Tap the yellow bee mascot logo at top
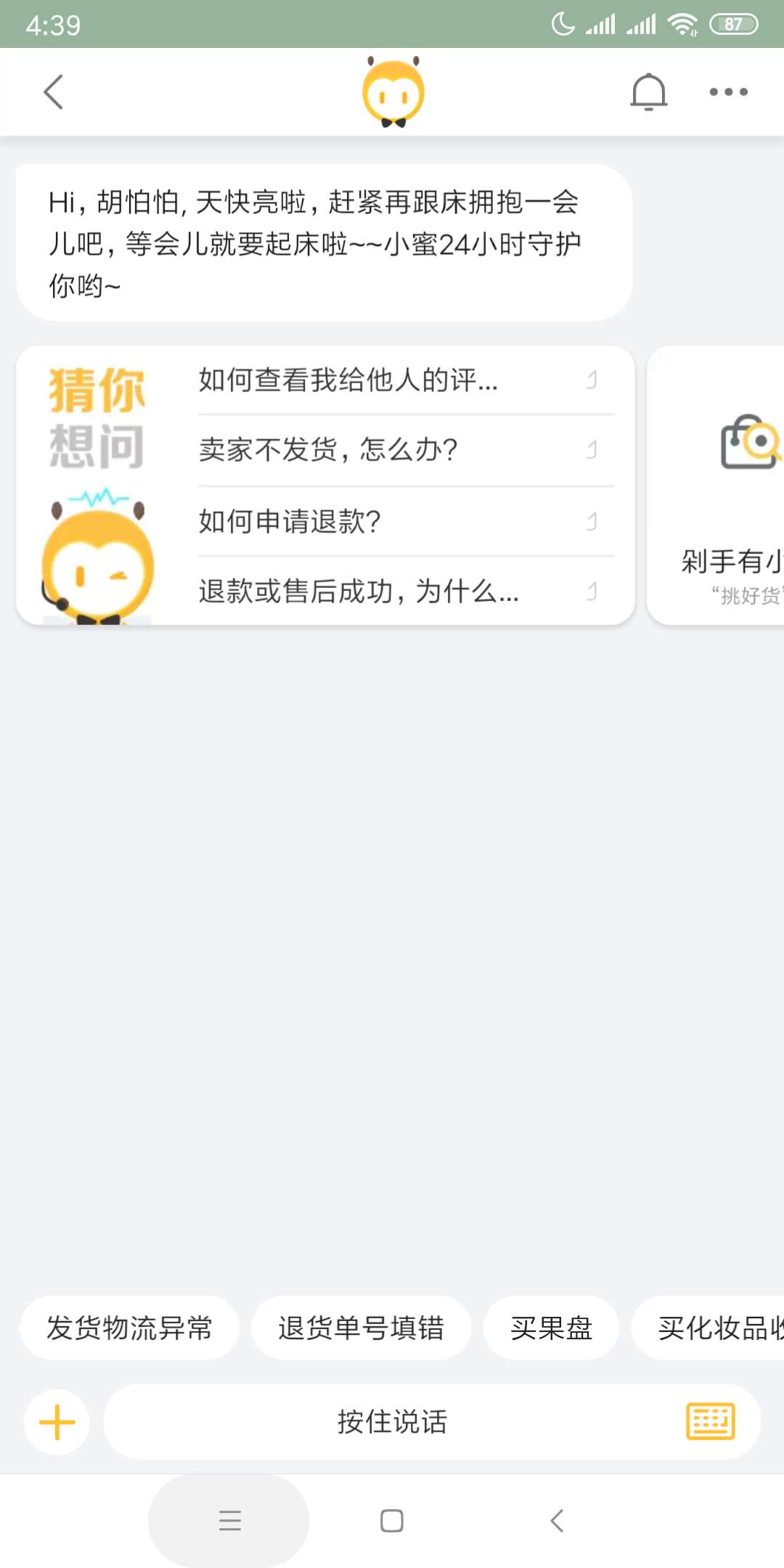Viewport: 784px width, 1568px height. pos(392,91)
